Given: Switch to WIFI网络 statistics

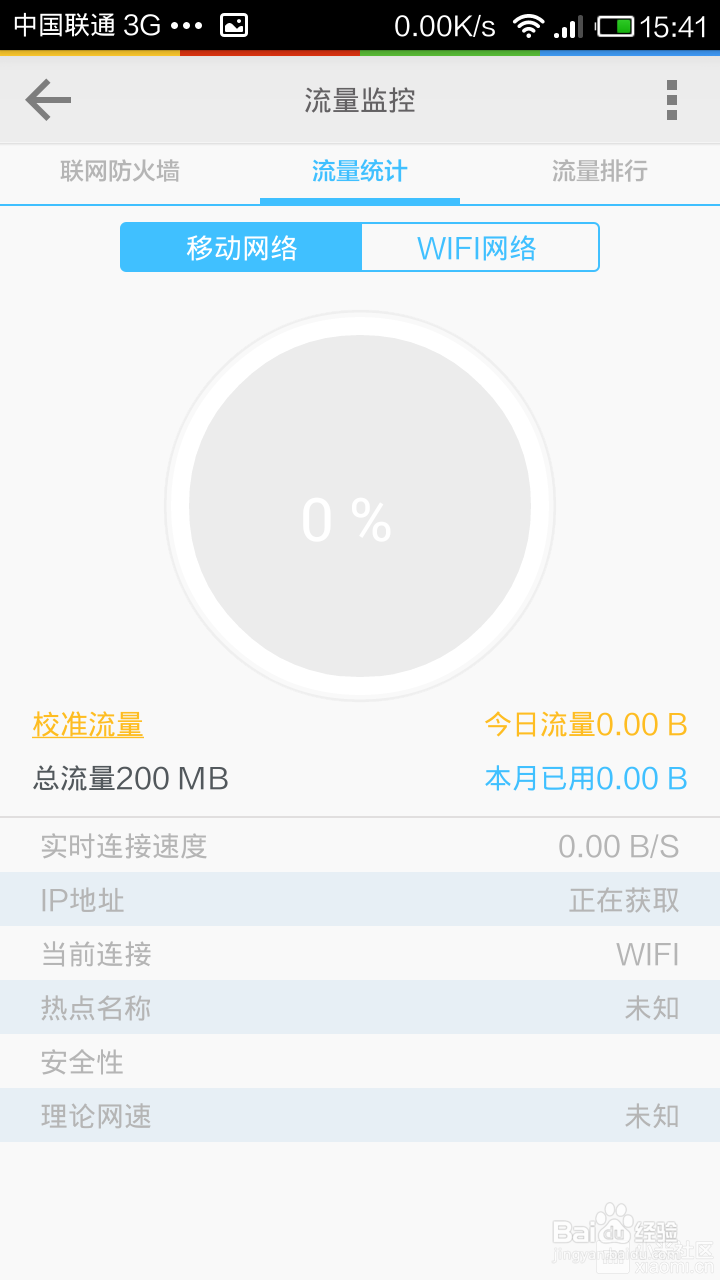Looking at the screenshot, I should click(479, 247).
